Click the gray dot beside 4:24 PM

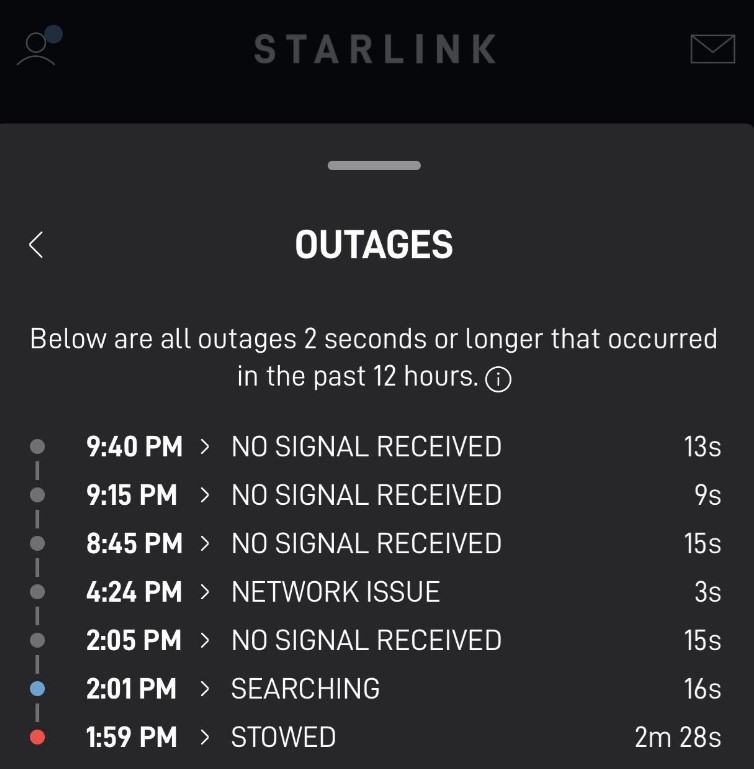[x=38, y=592]
